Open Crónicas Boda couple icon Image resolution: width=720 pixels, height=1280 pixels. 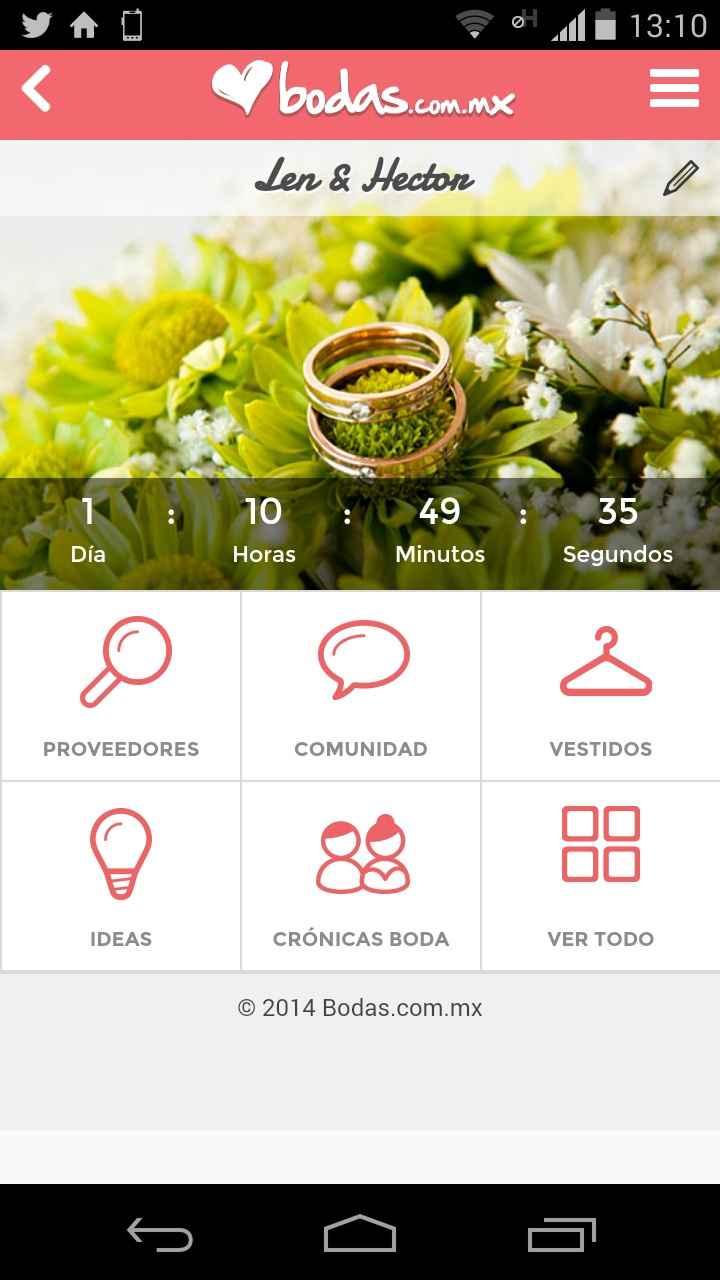[360, 850]
